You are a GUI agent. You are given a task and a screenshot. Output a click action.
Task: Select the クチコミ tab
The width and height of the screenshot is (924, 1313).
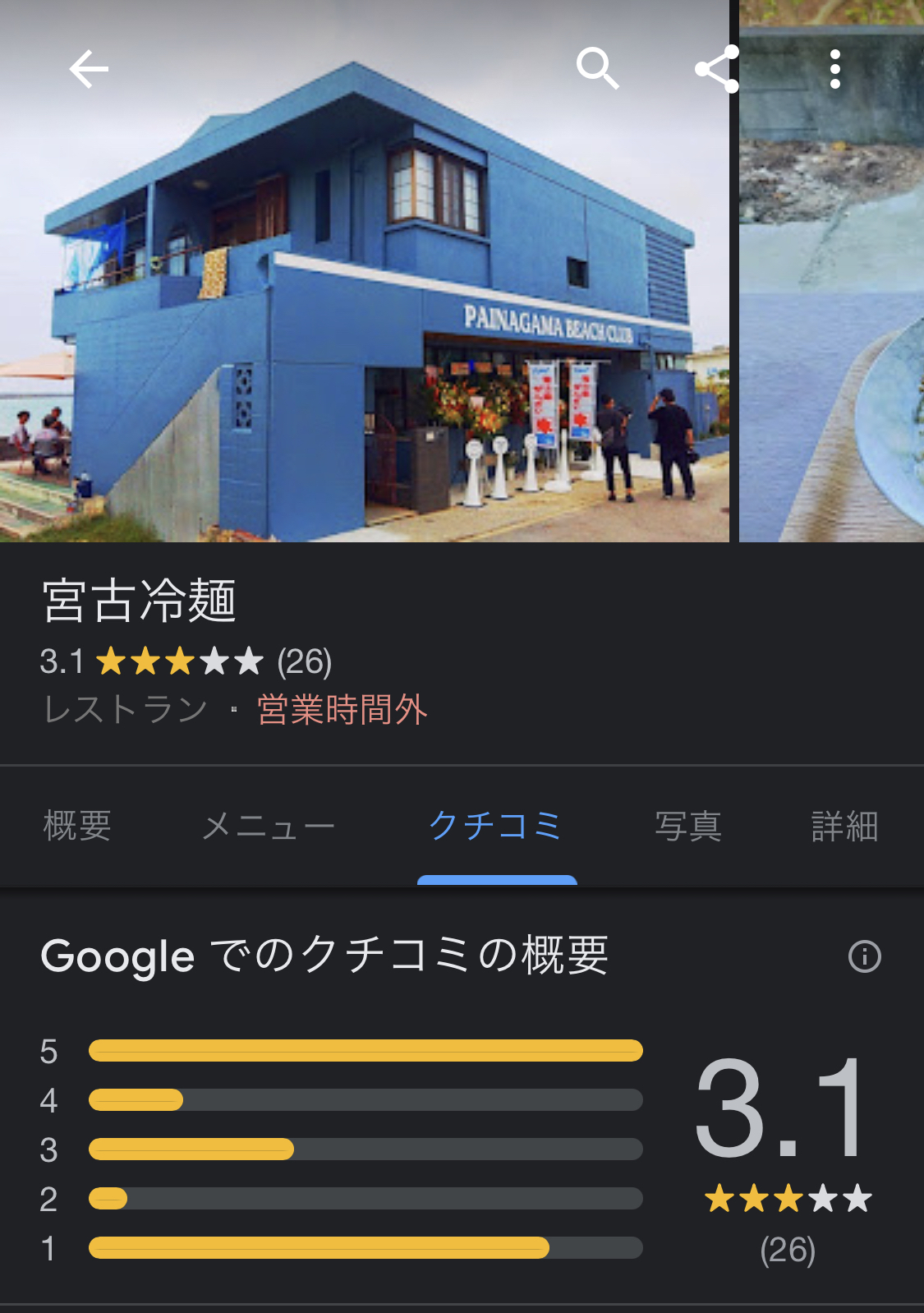point(496,826)
